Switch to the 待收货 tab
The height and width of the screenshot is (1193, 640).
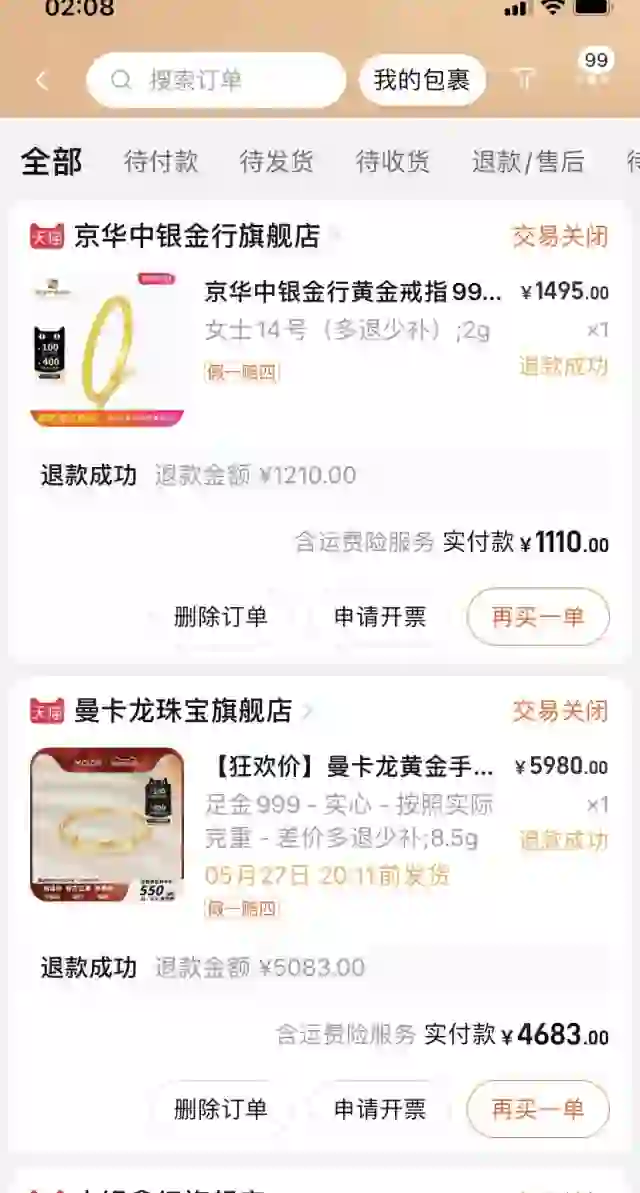click(x=393, y=161)
